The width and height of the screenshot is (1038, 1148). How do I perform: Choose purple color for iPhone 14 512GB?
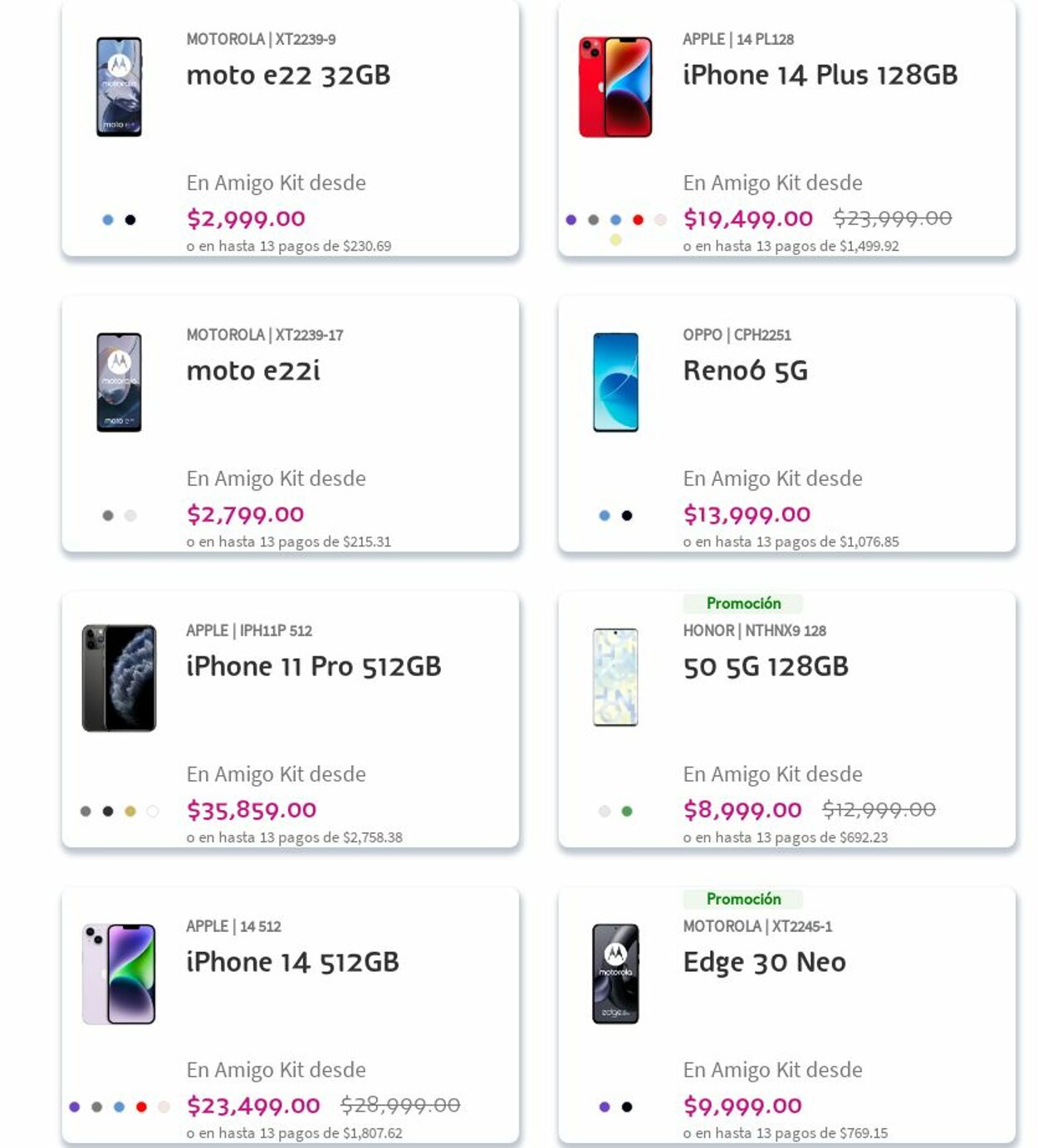[x=75, y=1107]
